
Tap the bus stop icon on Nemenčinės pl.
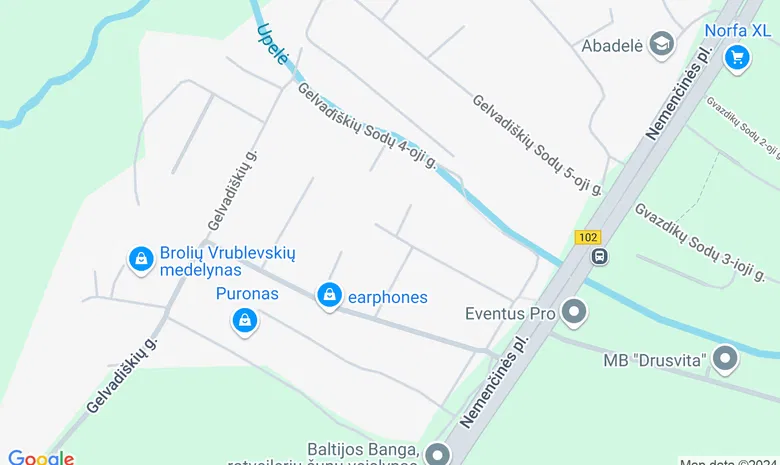(599, 256)
